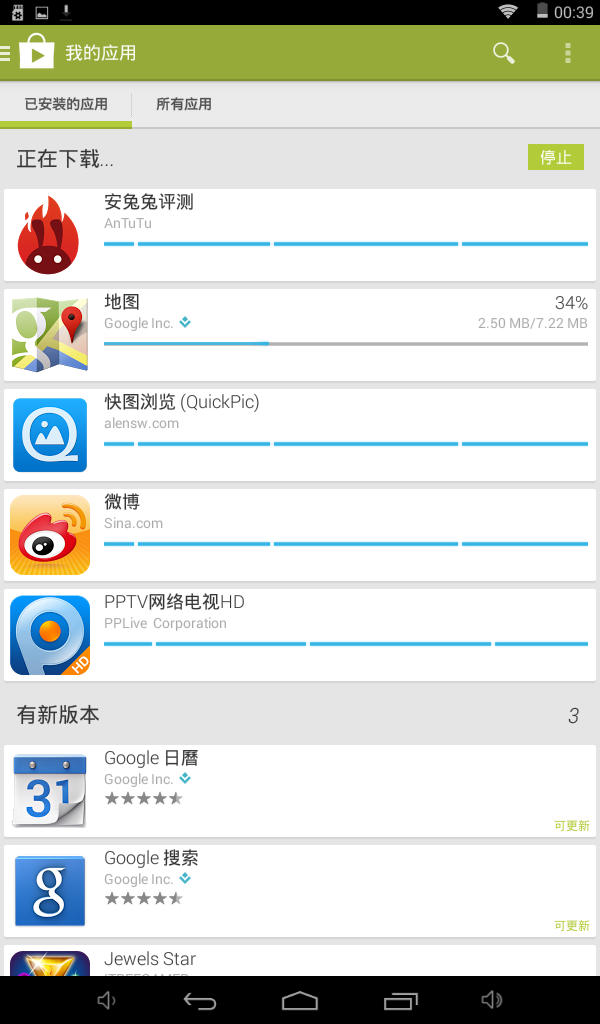This screenshot has width=600, height=1024.
Task: Switch to the 已安装的应用 tab
Action: click(x=66, y=104)
